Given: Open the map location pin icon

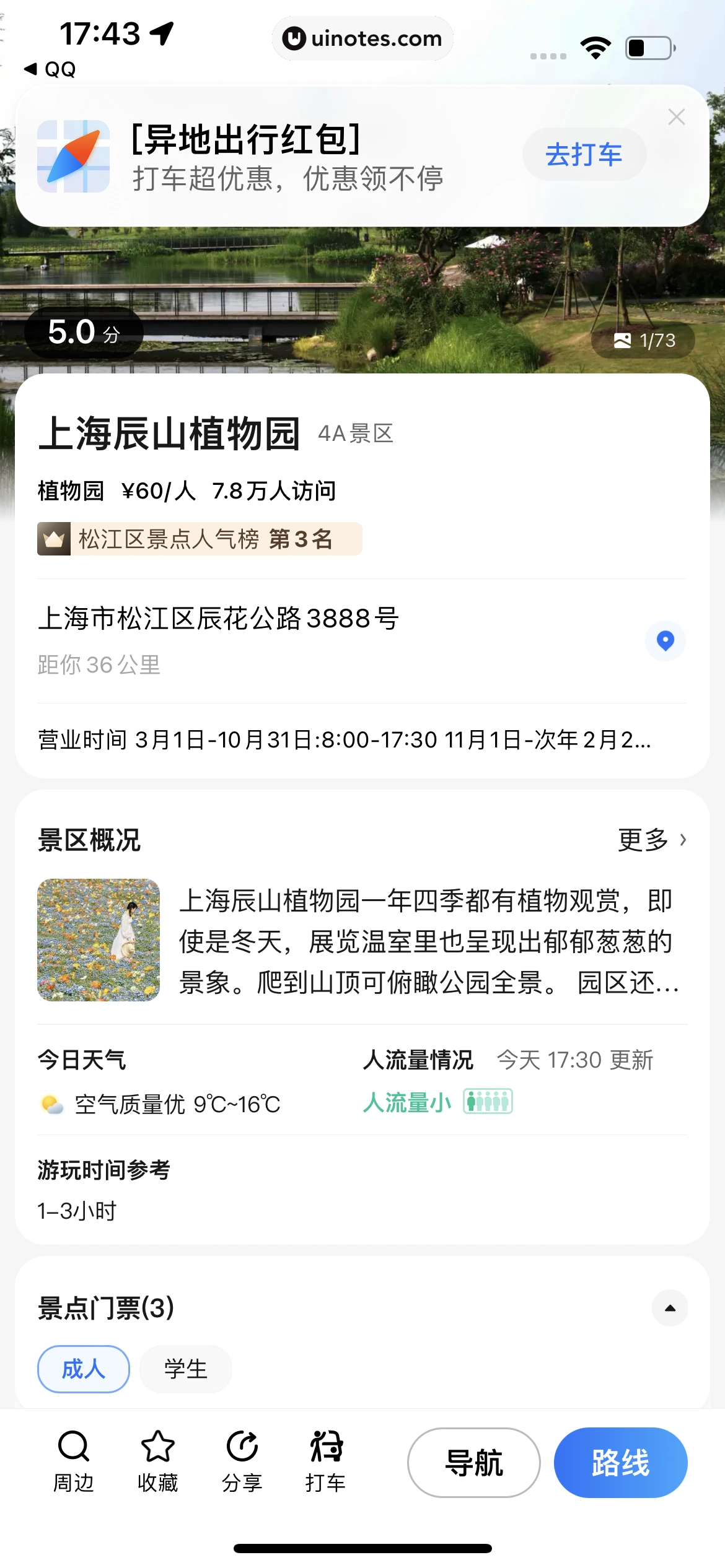Looking at the screenshot, I should pos(665,640).
